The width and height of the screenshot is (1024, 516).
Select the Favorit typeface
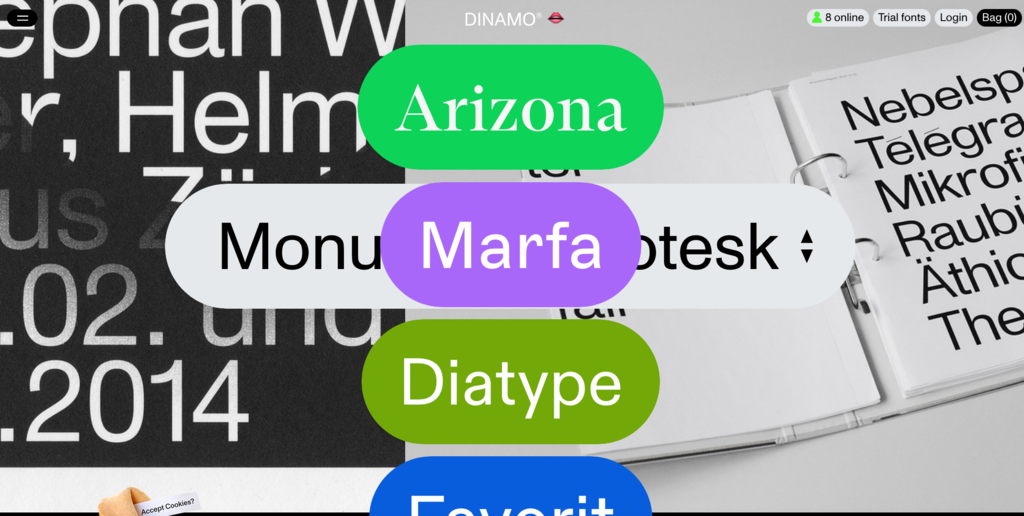(510, 495)
